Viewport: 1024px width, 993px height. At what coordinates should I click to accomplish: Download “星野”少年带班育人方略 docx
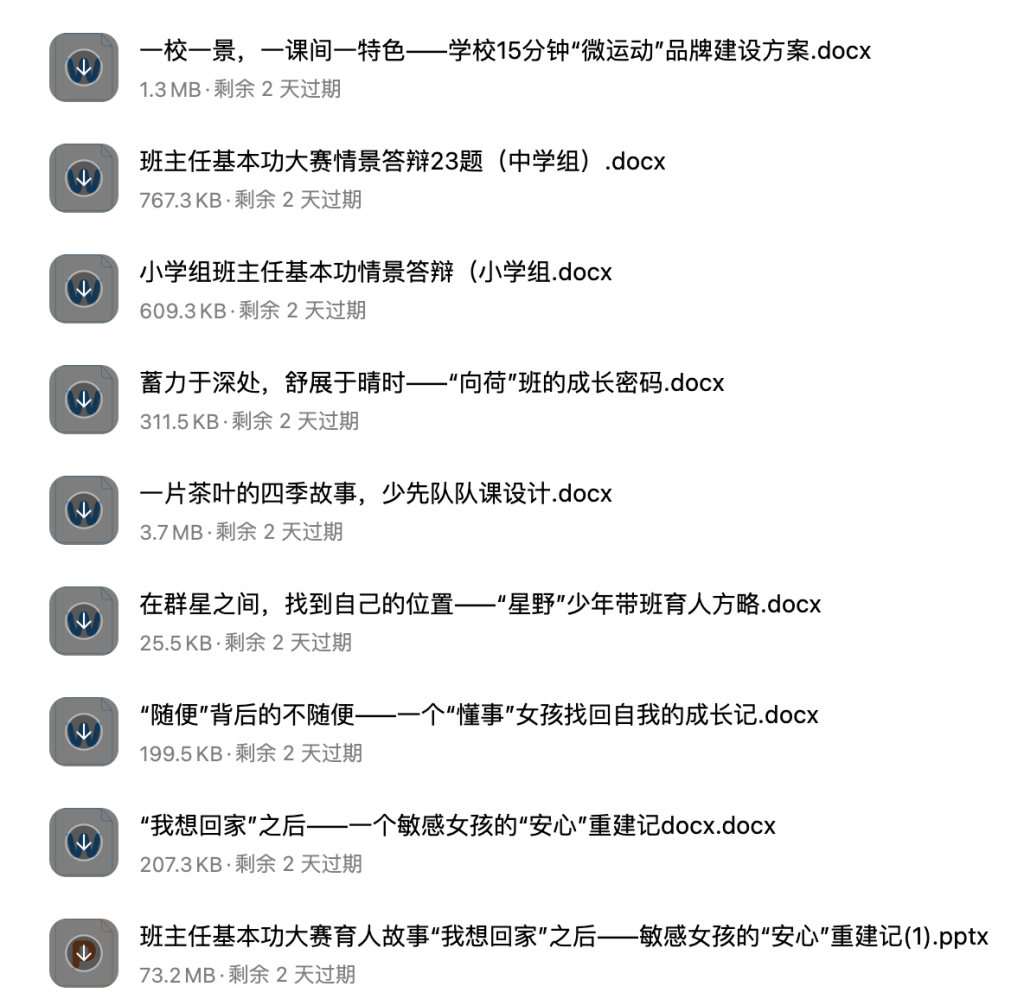[x=84, y=621]
